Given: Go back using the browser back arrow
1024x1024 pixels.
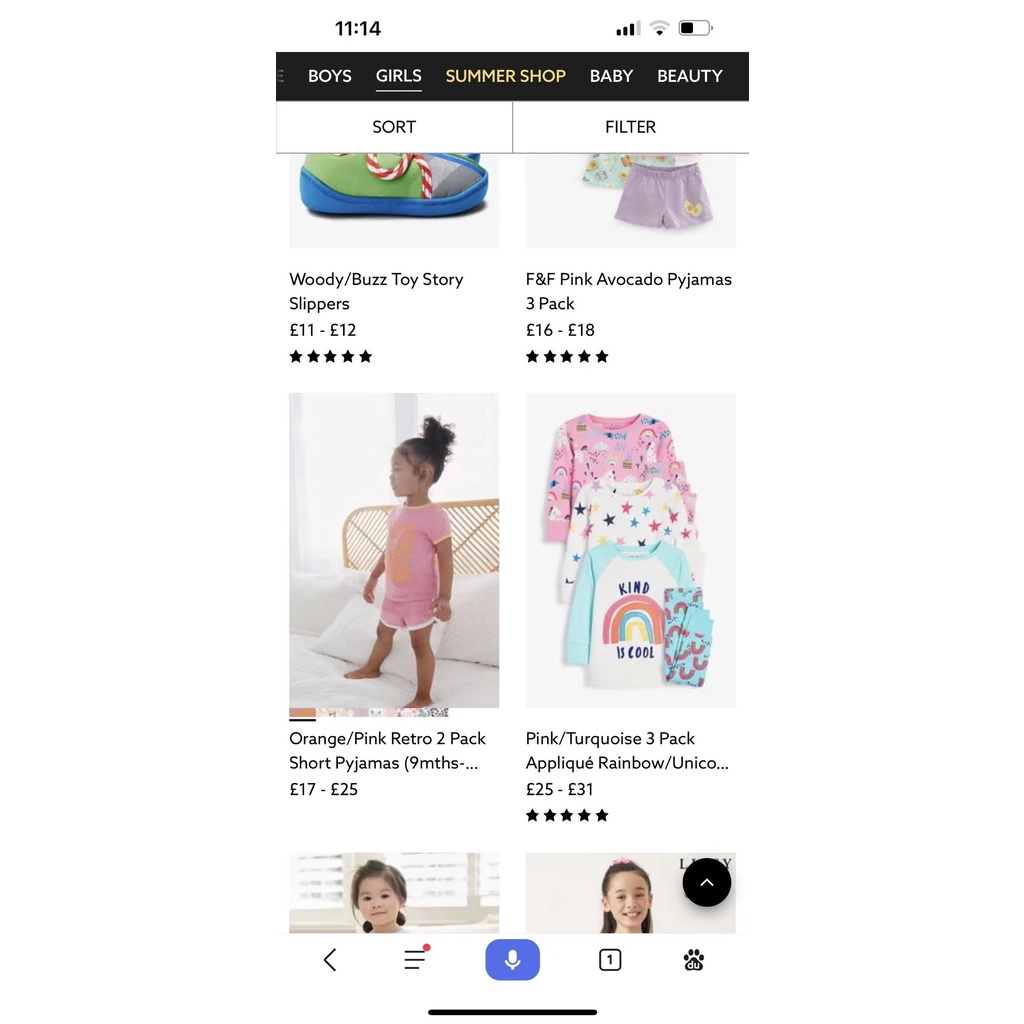Looking at the screenshot, I should point(330,960).
